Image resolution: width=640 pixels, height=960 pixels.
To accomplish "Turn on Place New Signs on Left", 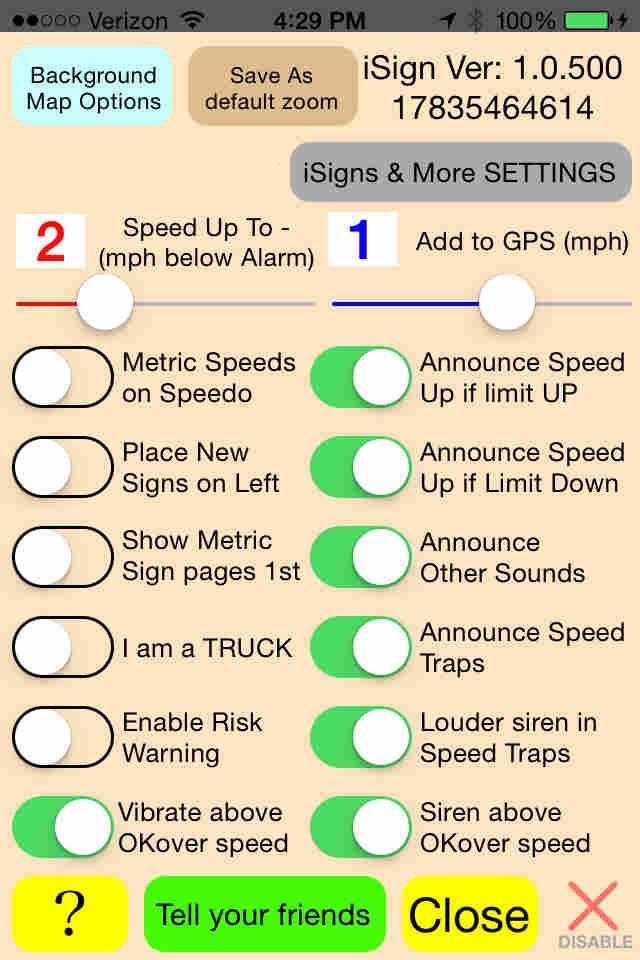I will click(62, 467).
